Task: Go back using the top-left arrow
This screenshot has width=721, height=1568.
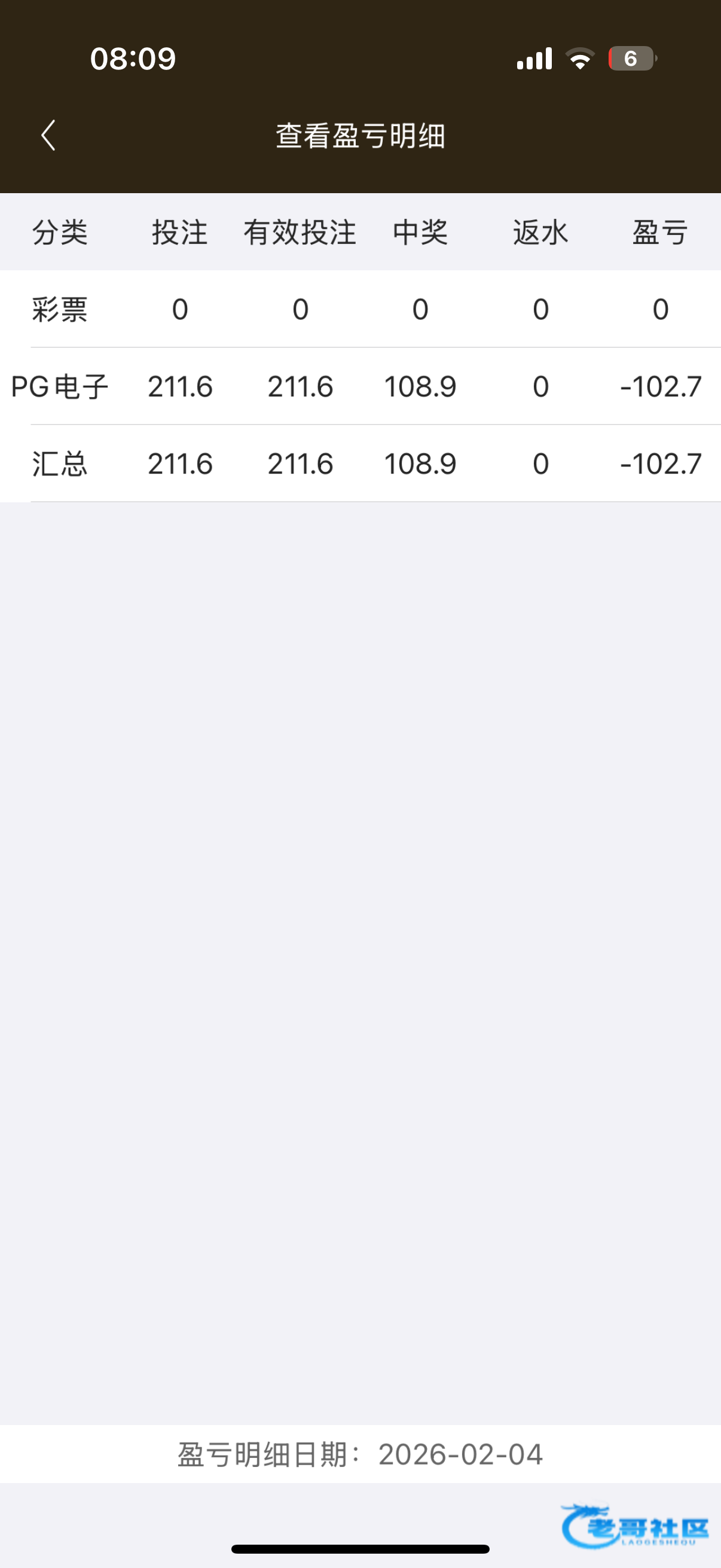Action: tap(48, 135)
